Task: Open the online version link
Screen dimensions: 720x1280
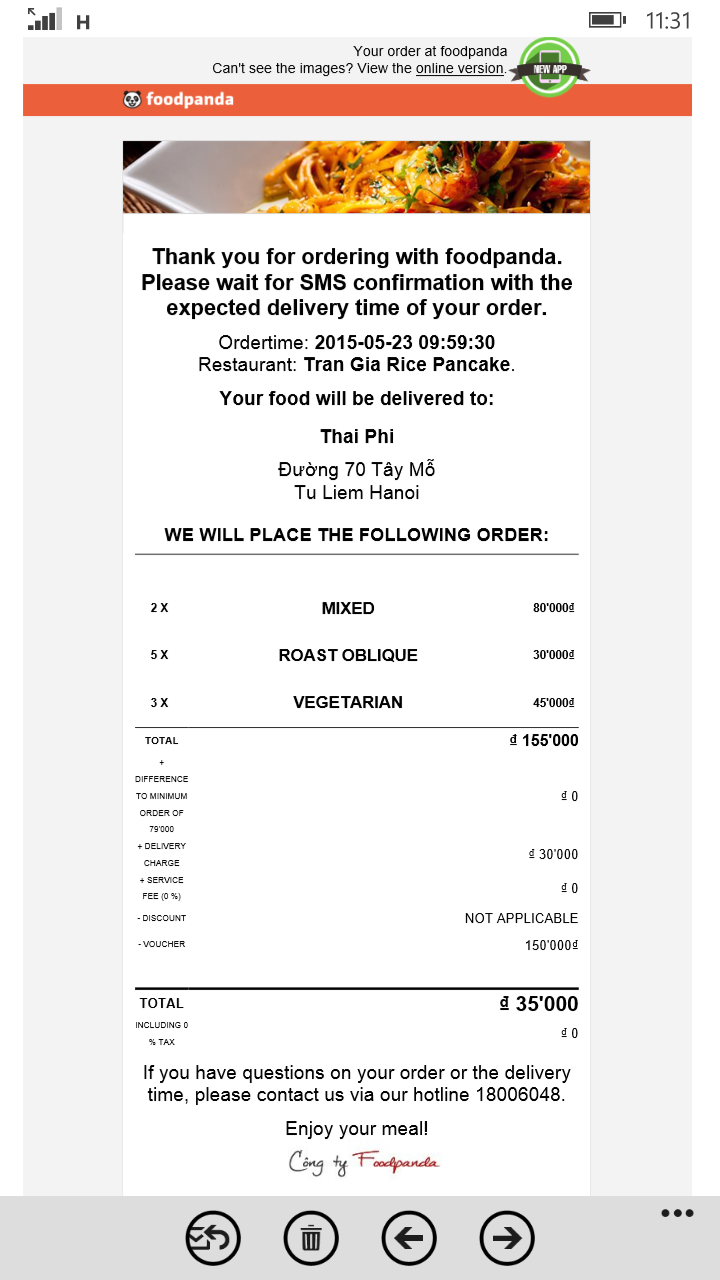Action: (459, 69)
